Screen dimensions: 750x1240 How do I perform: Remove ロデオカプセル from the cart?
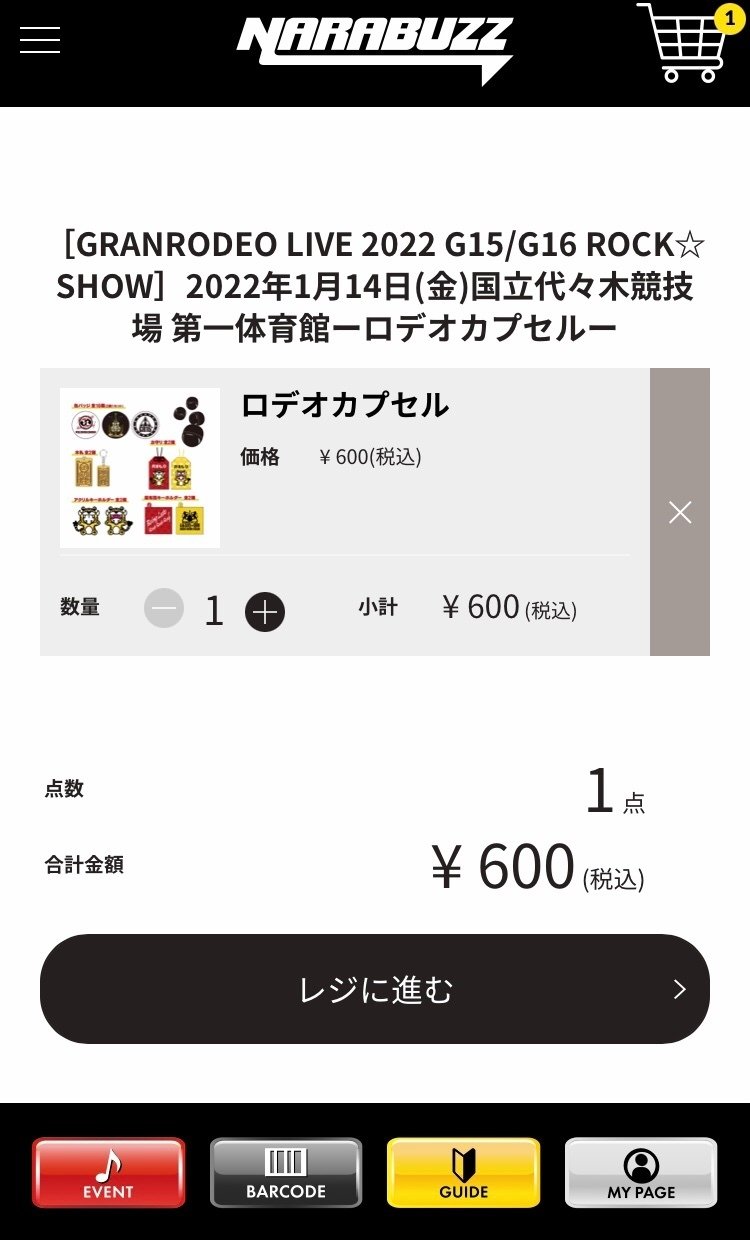[680, 512]
